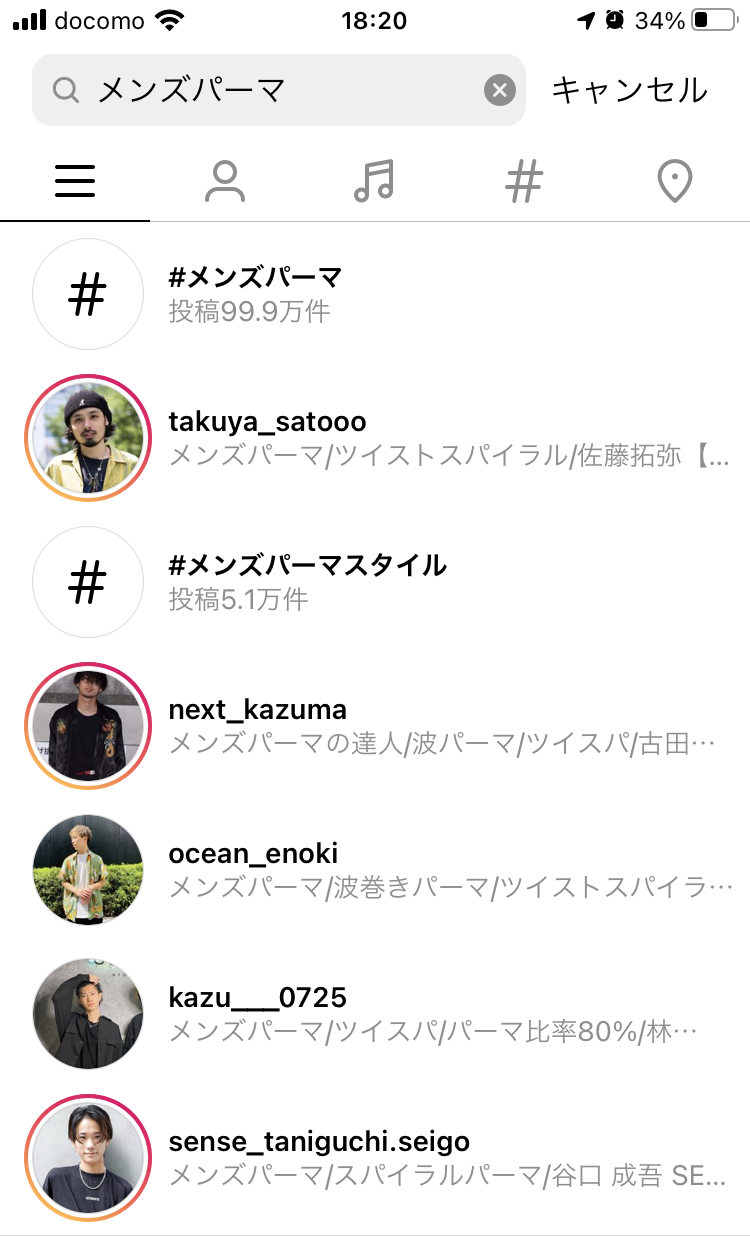Clear the search text with the X icon
The height and width of the screenshot is (1237, 750).
500,91
